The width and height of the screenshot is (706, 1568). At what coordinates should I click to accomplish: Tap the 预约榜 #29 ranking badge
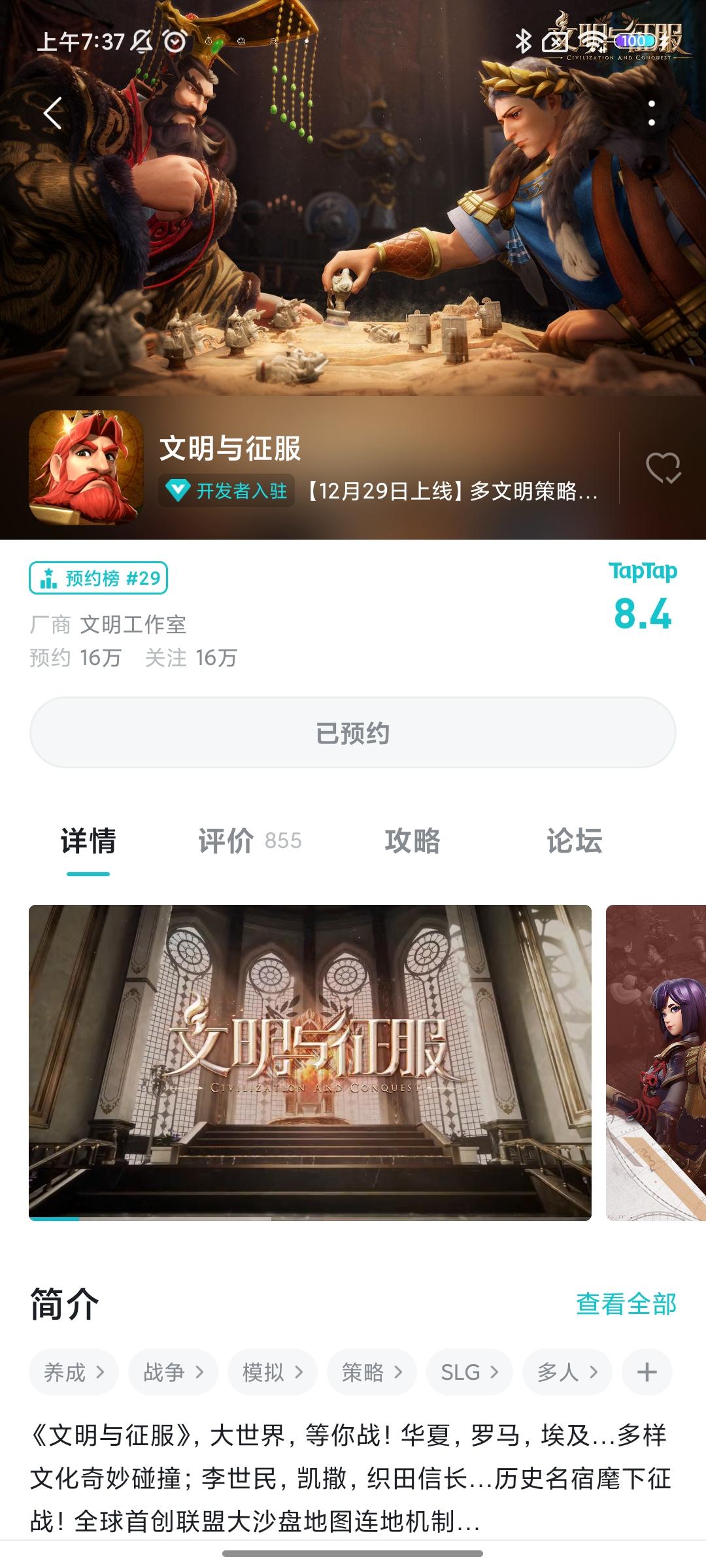[x=99, y=578]
